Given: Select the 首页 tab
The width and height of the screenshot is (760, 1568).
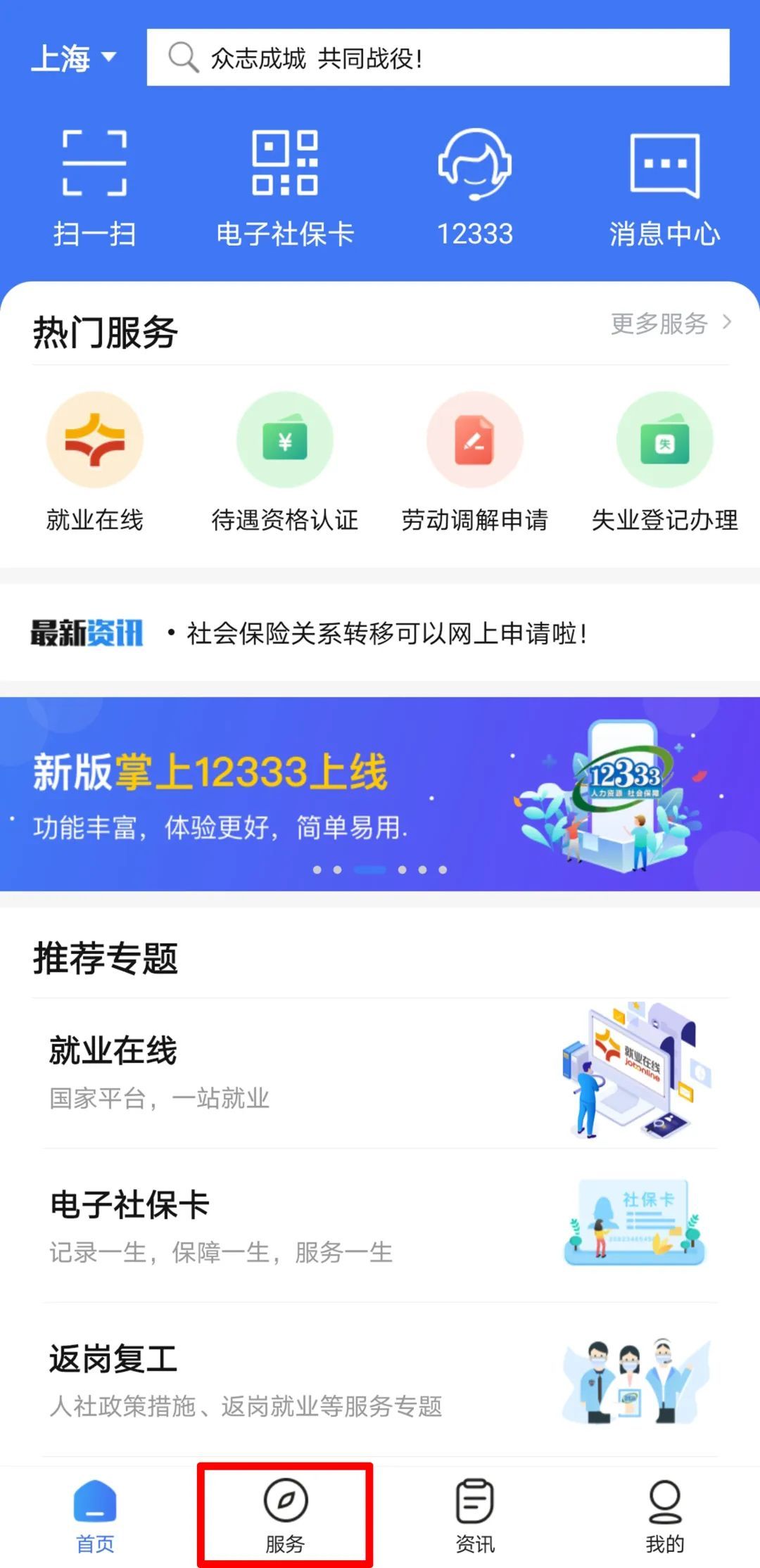Looking at the screenshot, I should tap(94, 1515).
